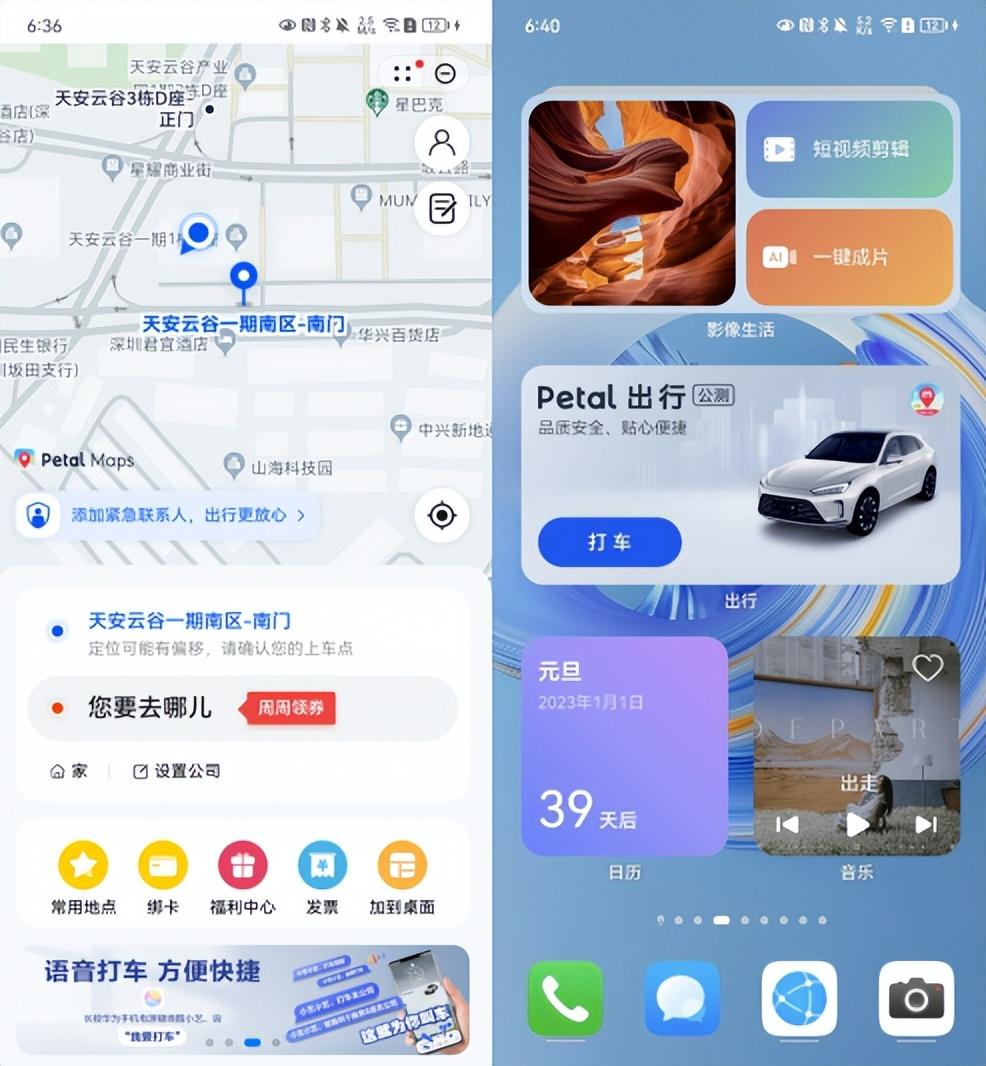This screenshot has height=1066, width=986.
Task: Play the song in the music widget
Action: coord(857,825)
